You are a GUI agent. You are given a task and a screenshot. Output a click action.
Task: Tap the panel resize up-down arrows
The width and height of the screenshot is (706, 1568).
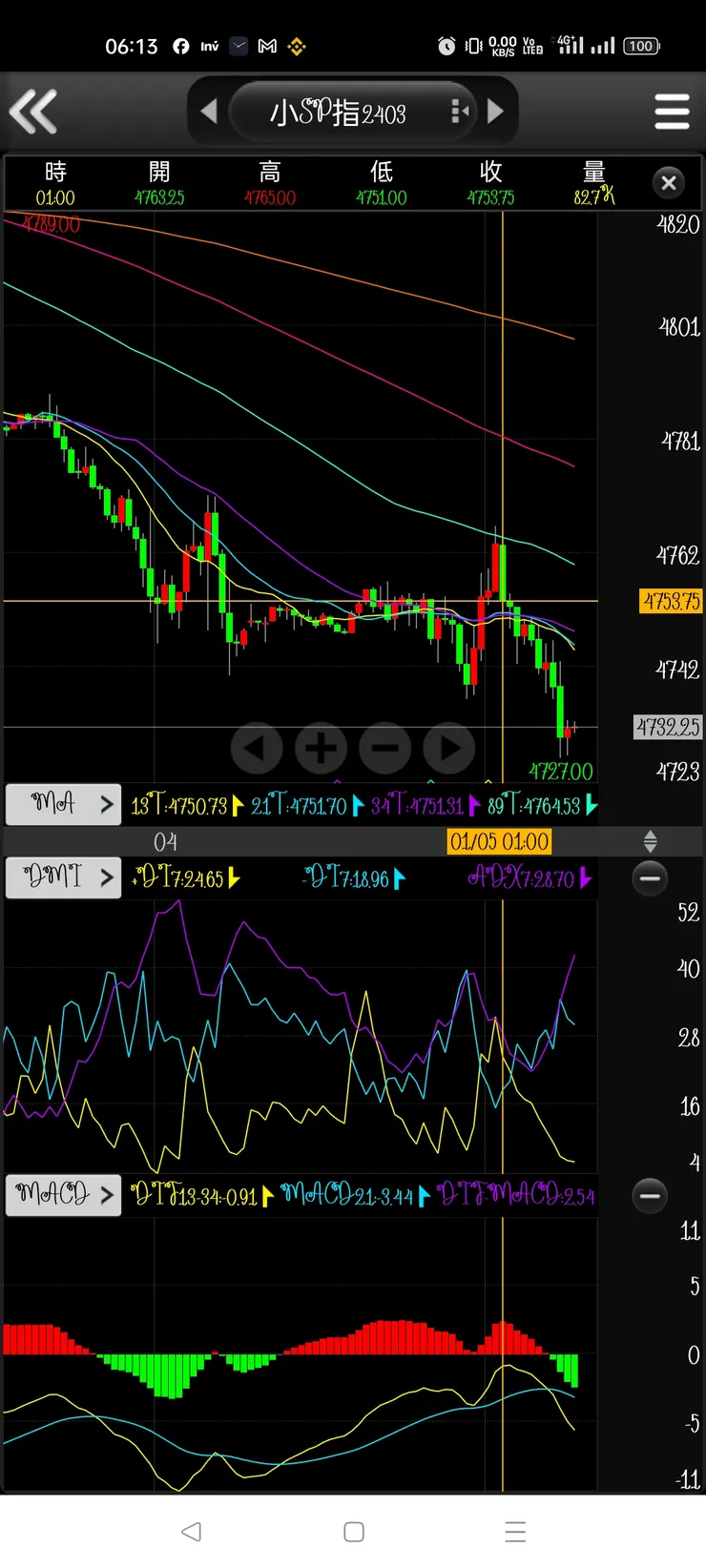click(650, 841)
